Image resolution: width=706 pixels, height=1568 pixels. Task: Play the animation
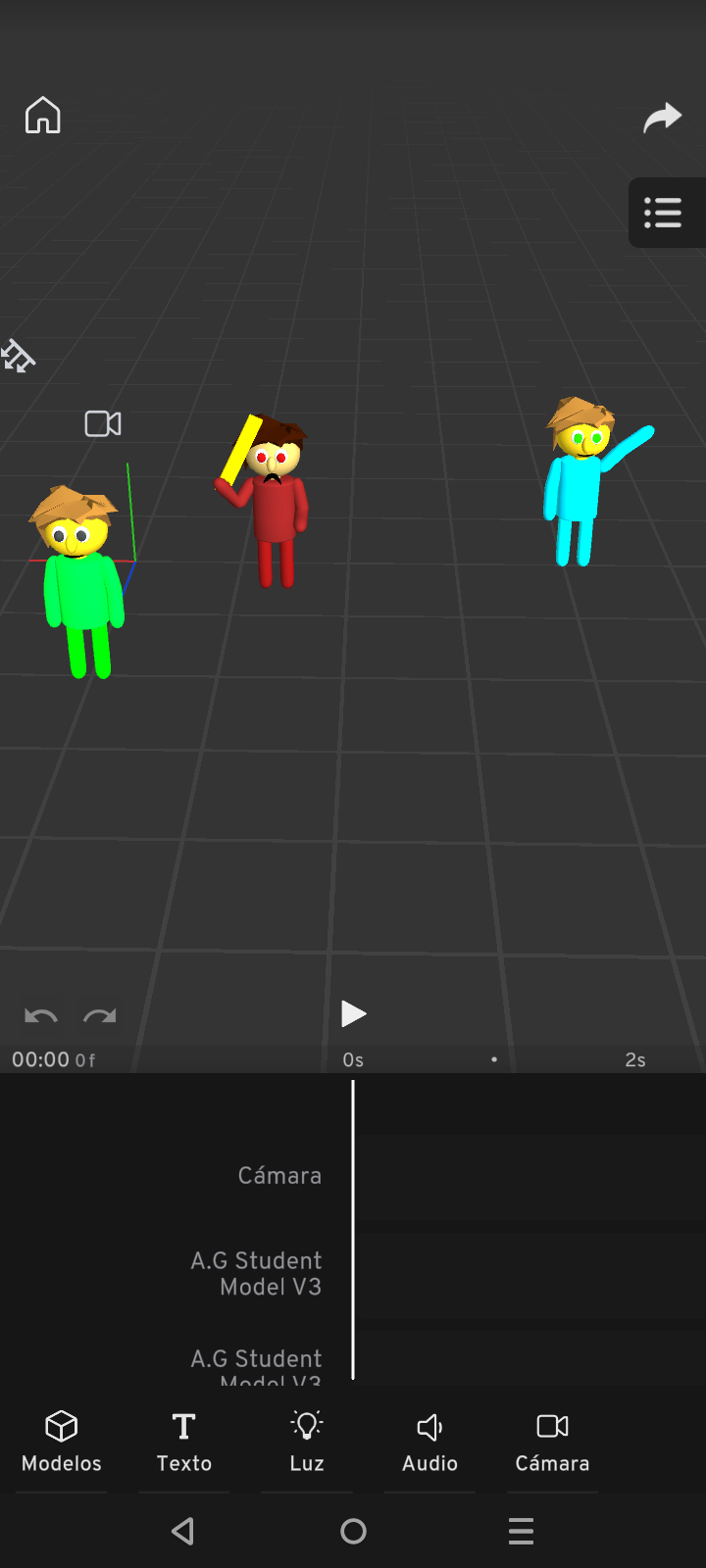[x=353, y=1013]
